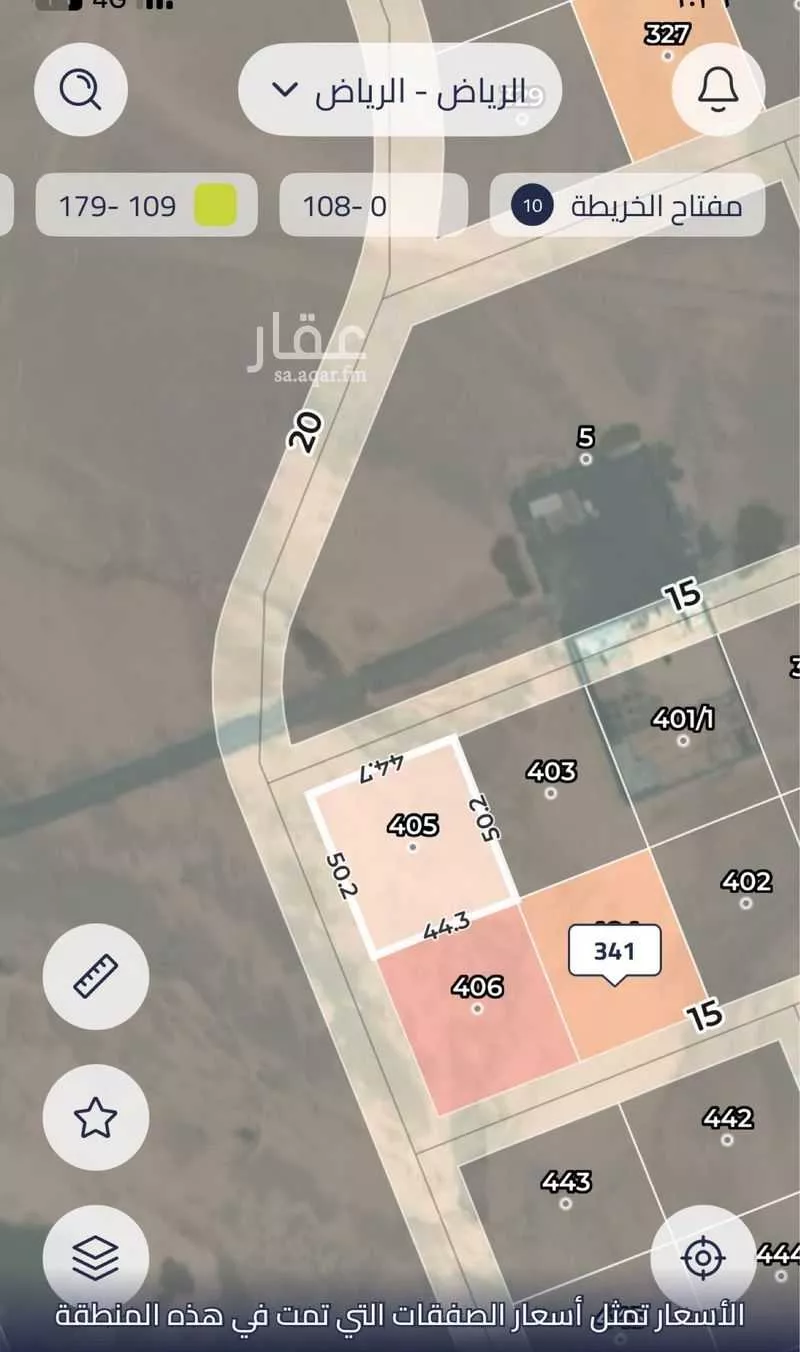Open notifications via the bell icon
The image size is (800, 1352).
point(716,89)
